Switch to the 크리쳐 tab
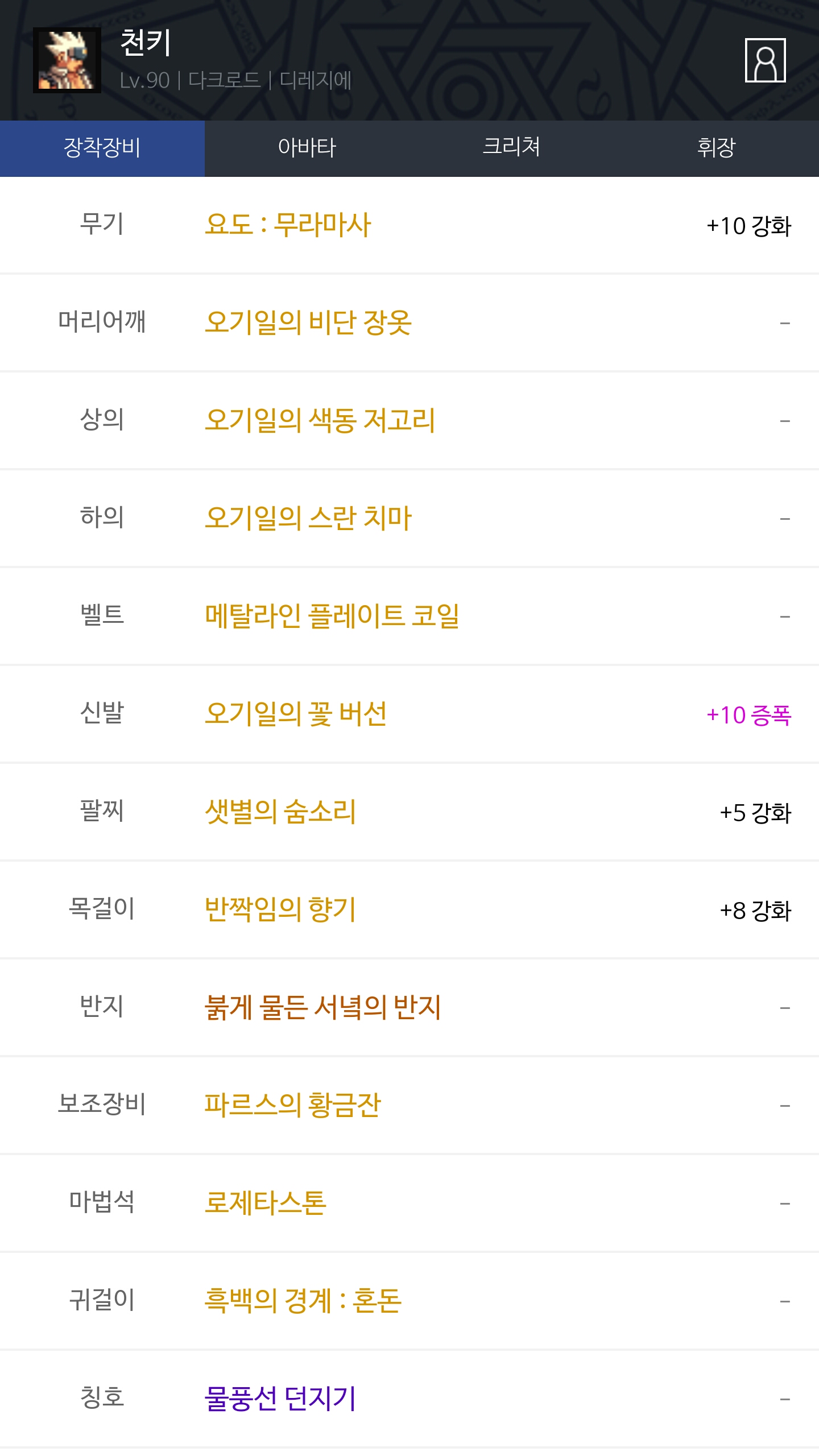819x1456 pixels. coord(511,148)
